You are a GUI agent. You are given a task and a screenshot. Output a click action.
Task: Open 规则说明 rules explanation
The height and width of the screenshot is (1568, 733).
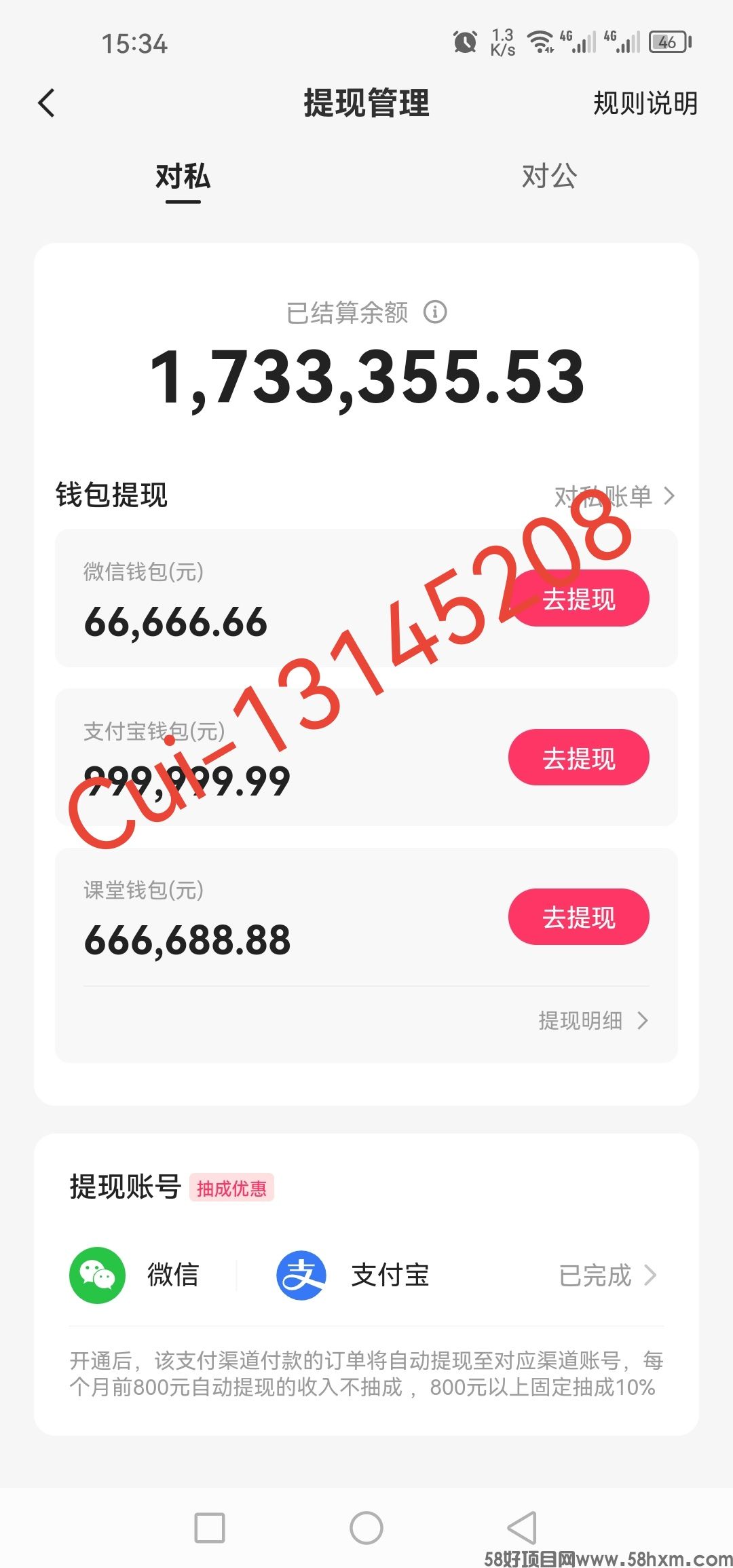[x=645, y=104]
